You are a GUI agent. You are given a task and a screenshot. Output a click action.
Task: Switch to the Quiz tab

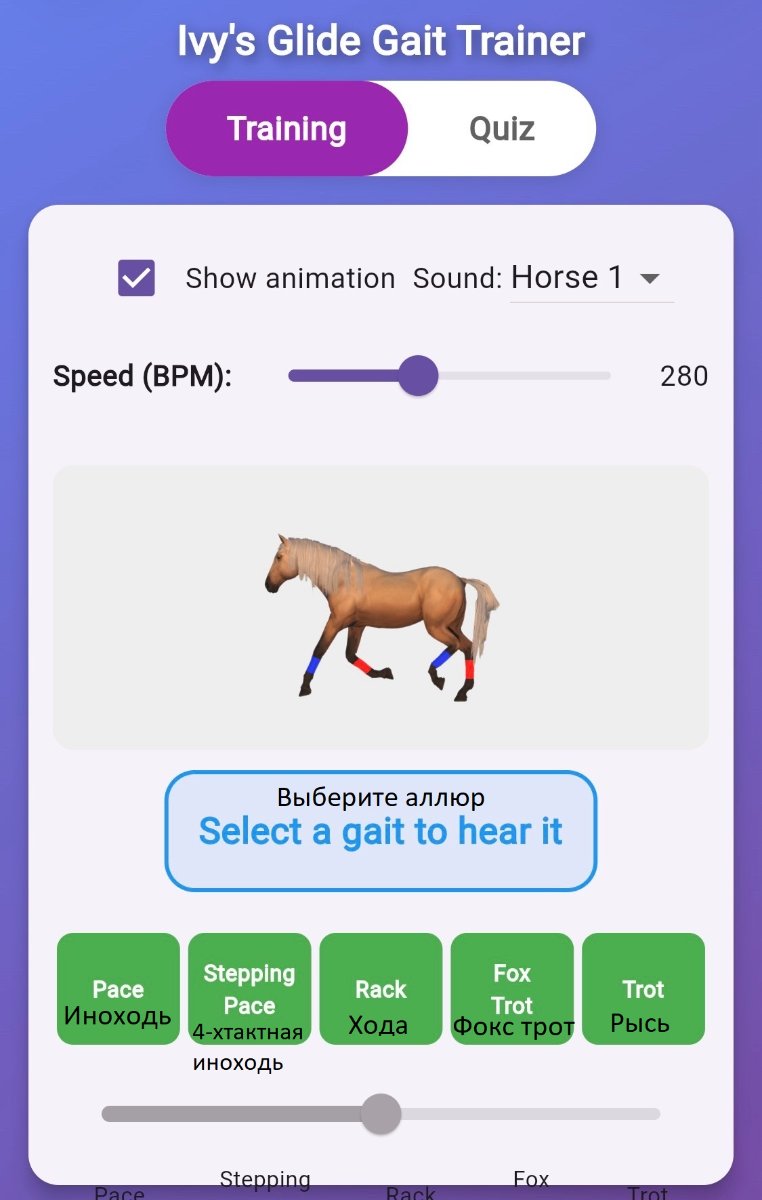501,129
